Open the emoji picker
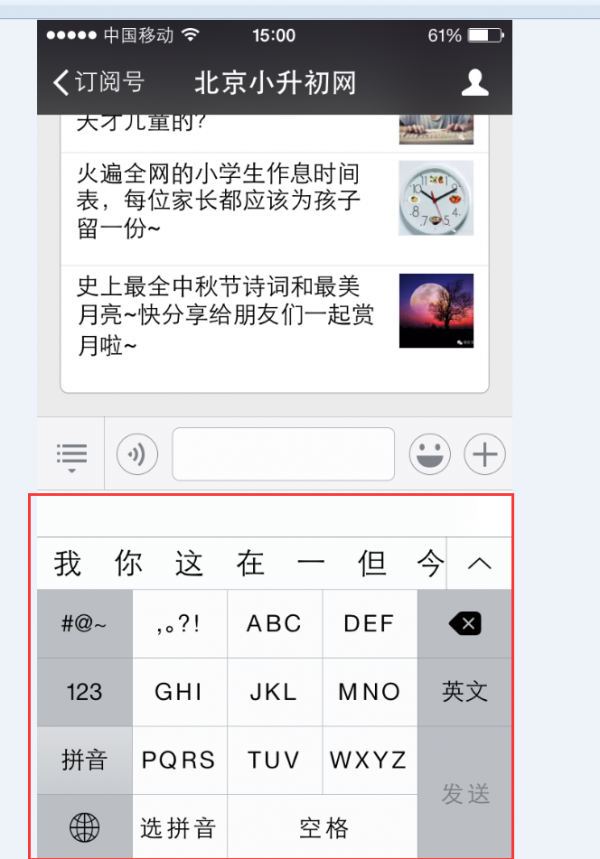The image size is (600, 859). tap(430, 455)
